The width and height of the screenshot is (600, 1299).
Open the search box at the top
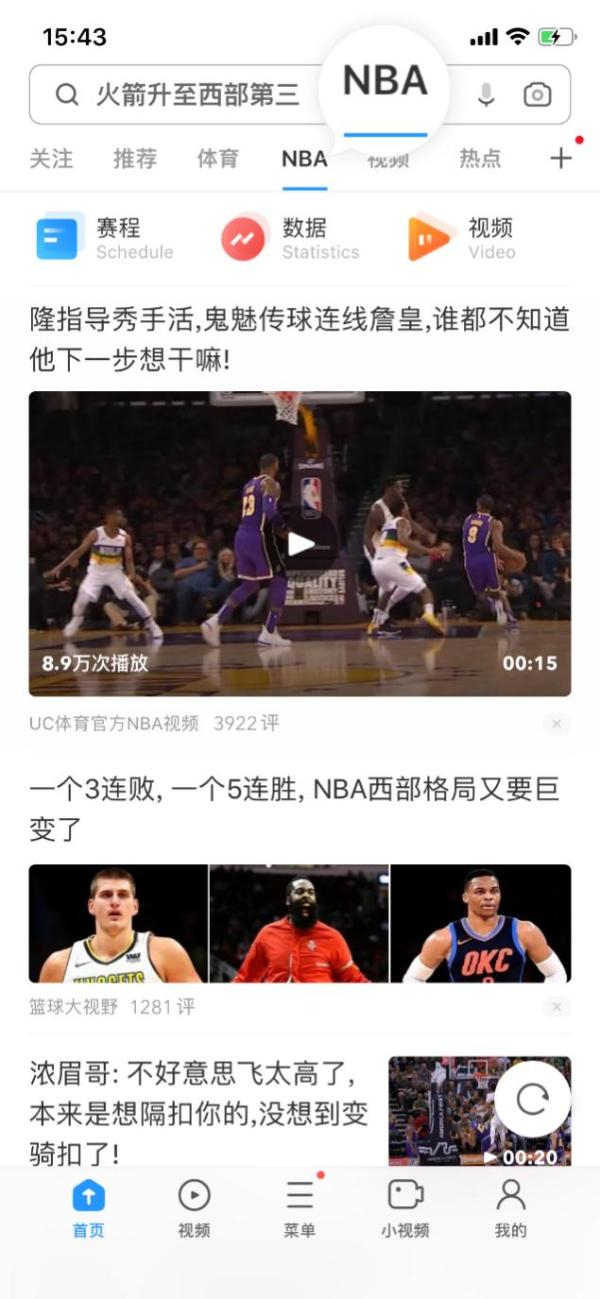tap(190, 95)
